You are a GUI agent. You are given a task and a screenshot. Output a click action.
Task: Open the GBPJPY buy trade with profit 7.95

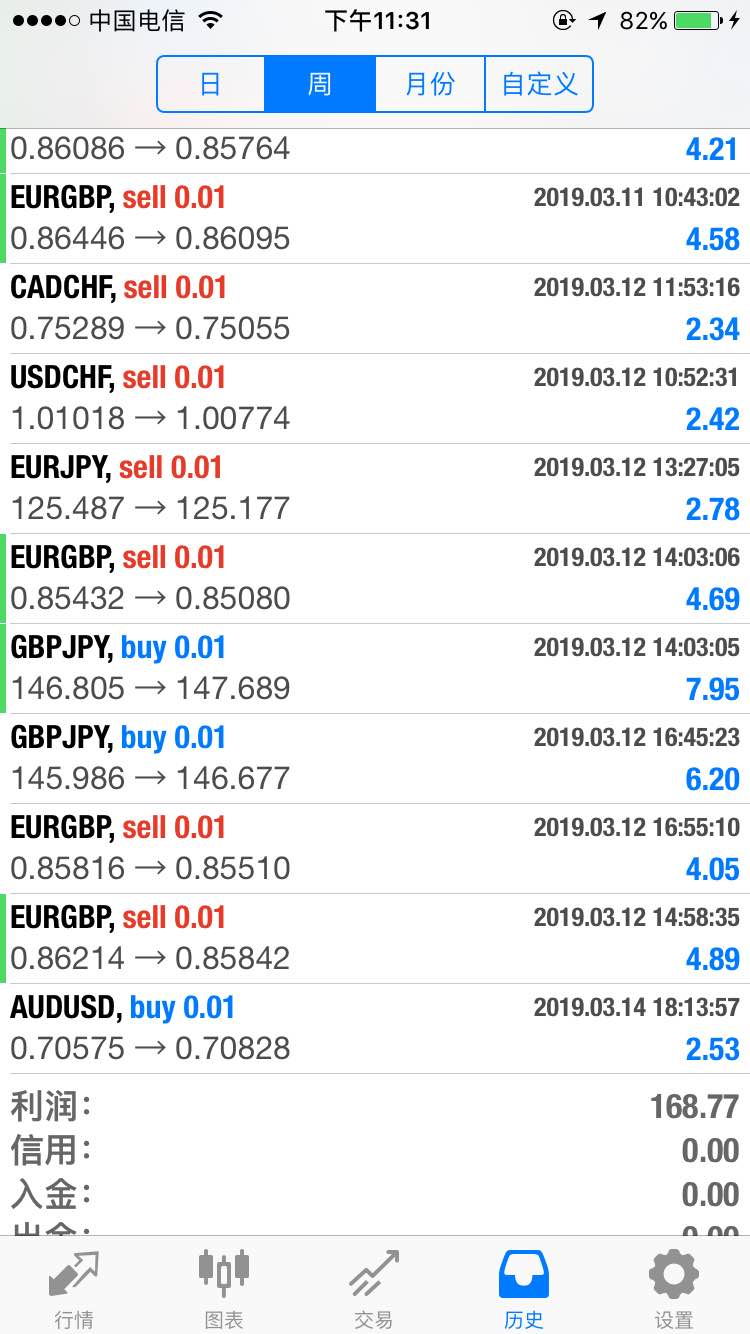pyautogui.click(x=375, y=669)
